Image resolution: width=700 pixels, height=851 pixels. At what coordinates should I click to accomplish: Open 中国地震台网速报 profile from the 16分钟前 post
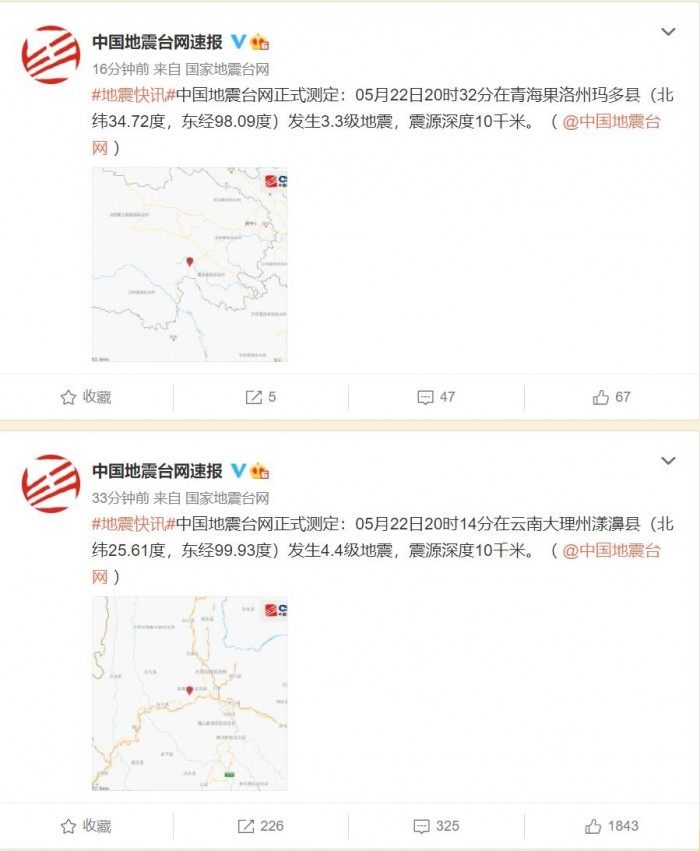157,42
